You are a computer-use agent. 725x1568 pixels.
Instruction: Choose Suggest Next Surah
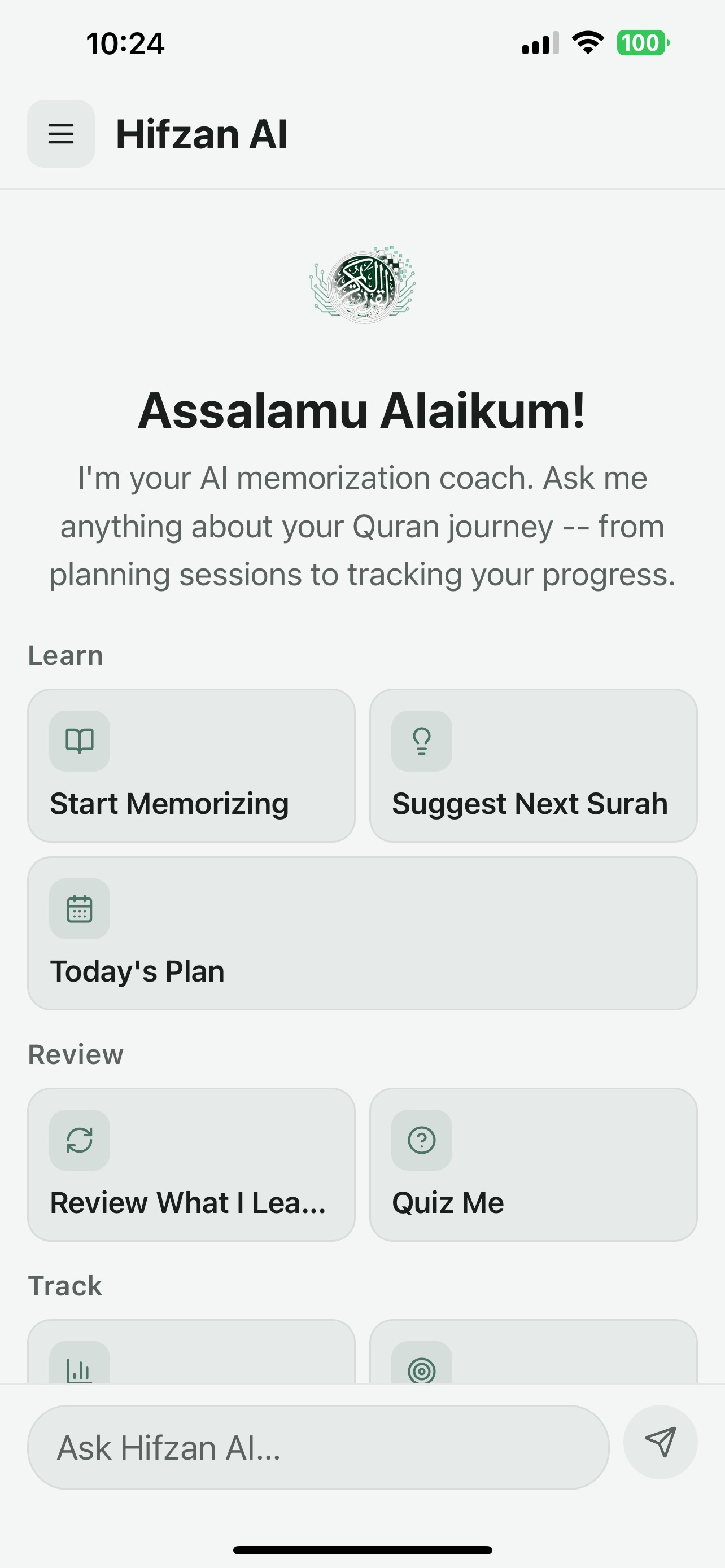point(532,766)
